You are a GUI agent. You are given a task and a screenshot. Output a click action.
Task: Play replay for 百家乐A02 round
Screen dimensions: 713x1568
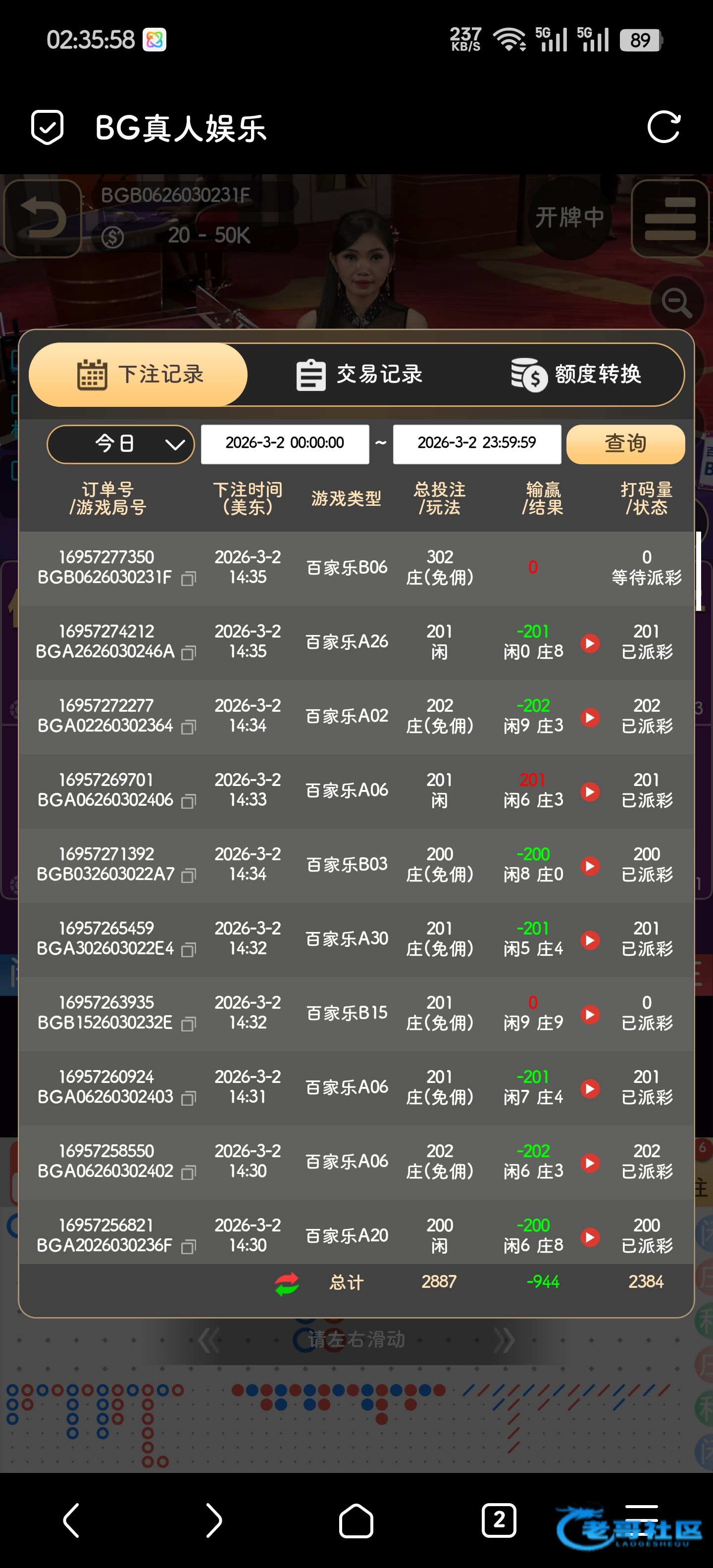pyautogui.click(x=589, y=717)
